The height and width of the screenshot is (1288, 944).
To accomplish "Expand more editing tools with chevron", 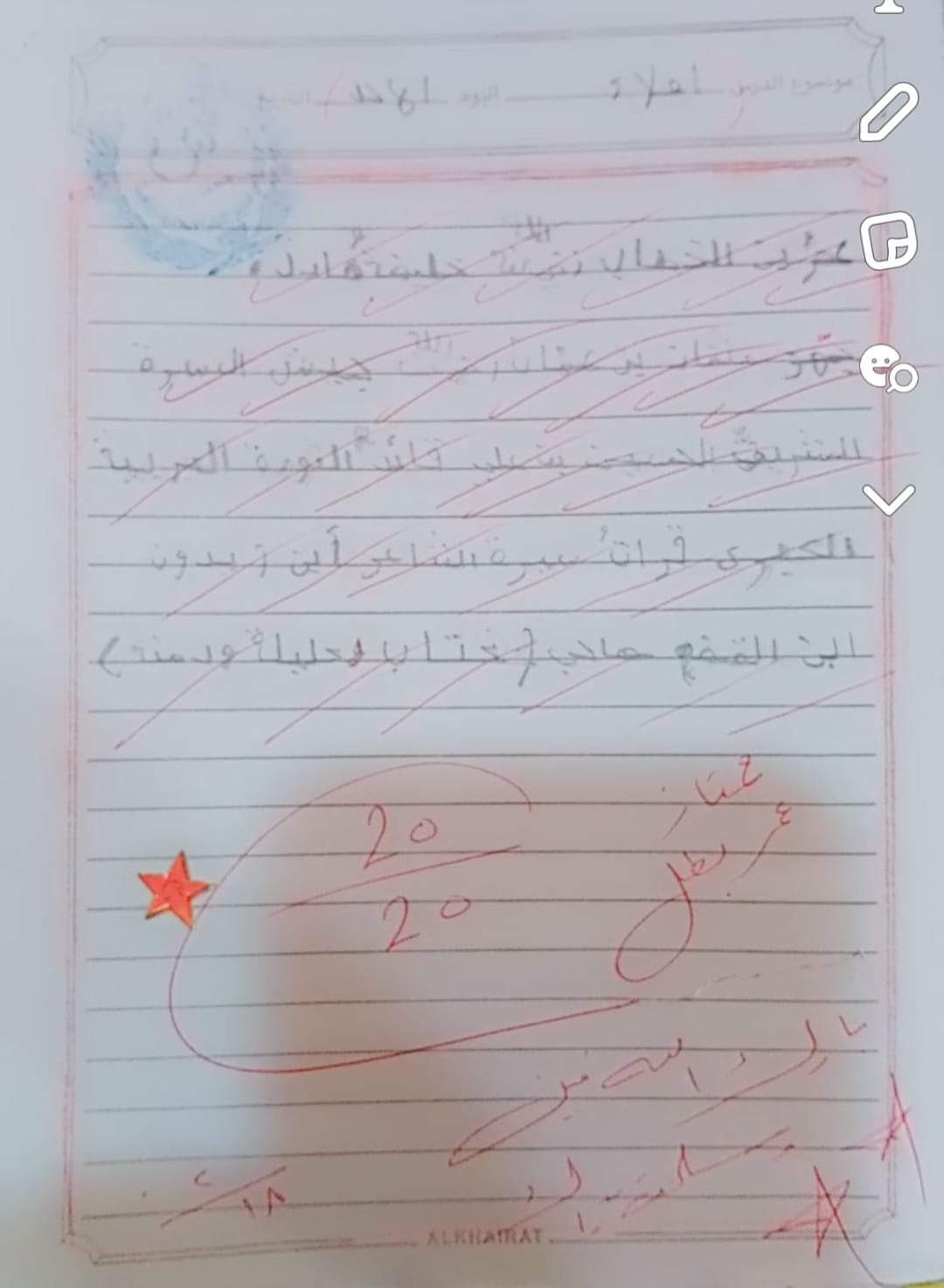I will coord(888,498).
